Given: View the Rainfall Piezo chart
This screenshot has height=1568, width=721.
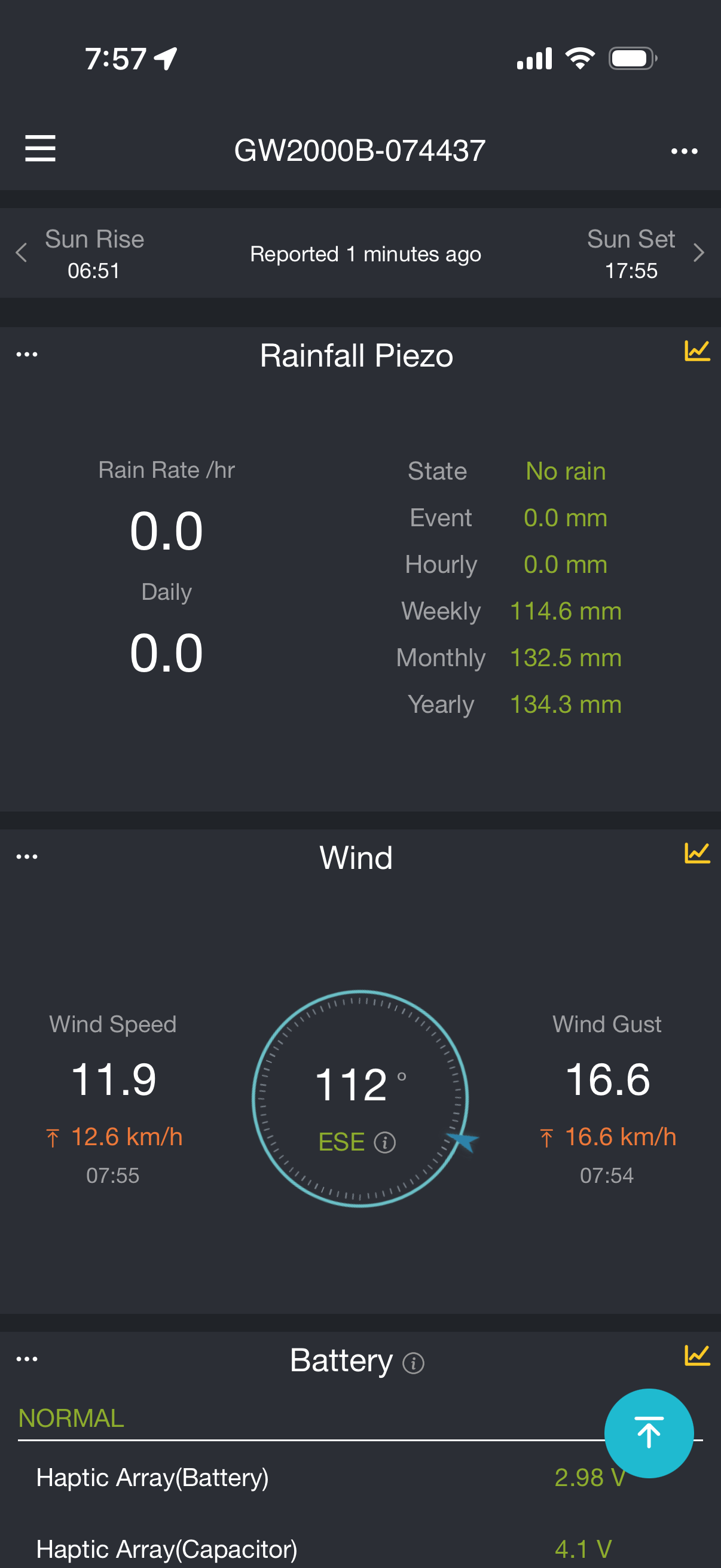Looking at the screenshot, I should [x=696, y=351].
